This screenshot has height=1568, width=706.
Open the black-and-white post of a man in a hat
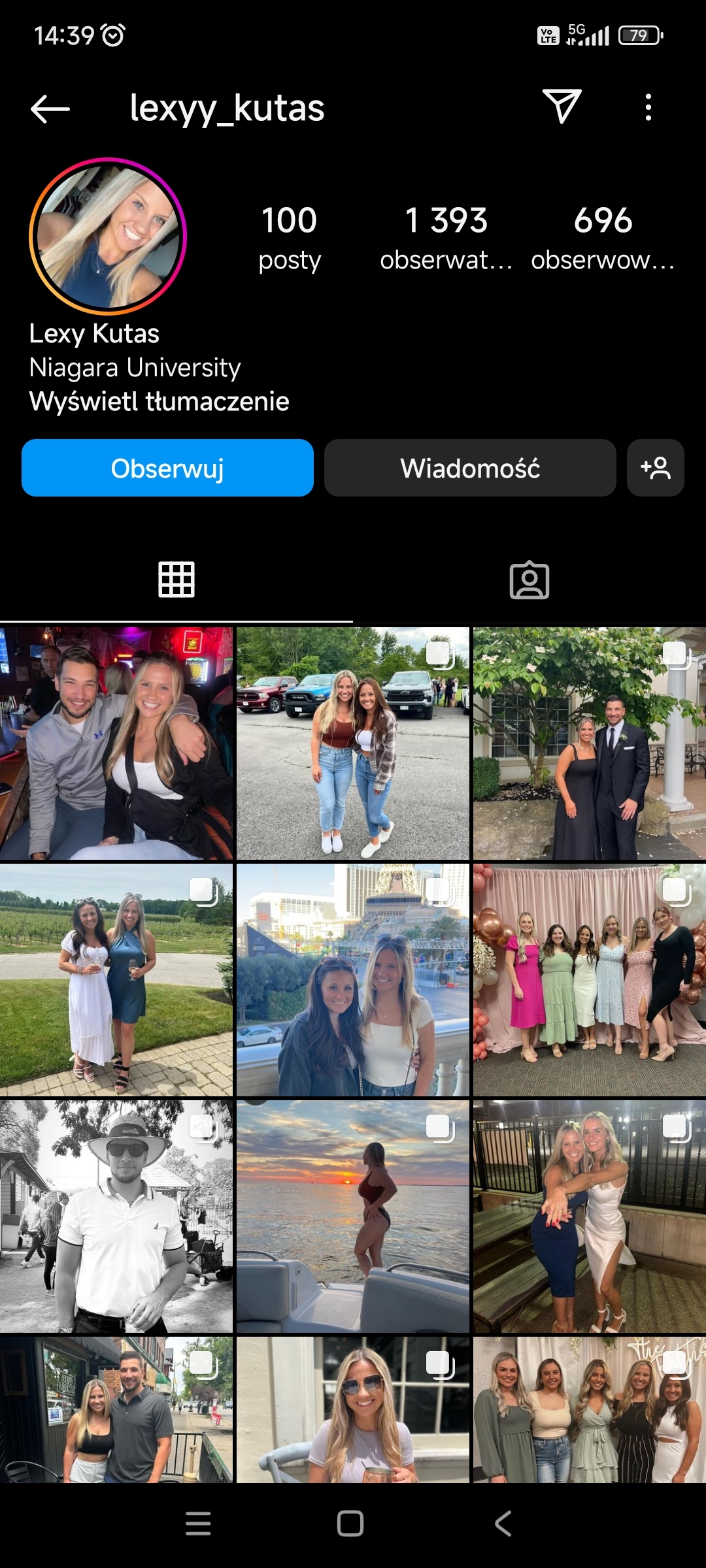tap(116, 1216)
